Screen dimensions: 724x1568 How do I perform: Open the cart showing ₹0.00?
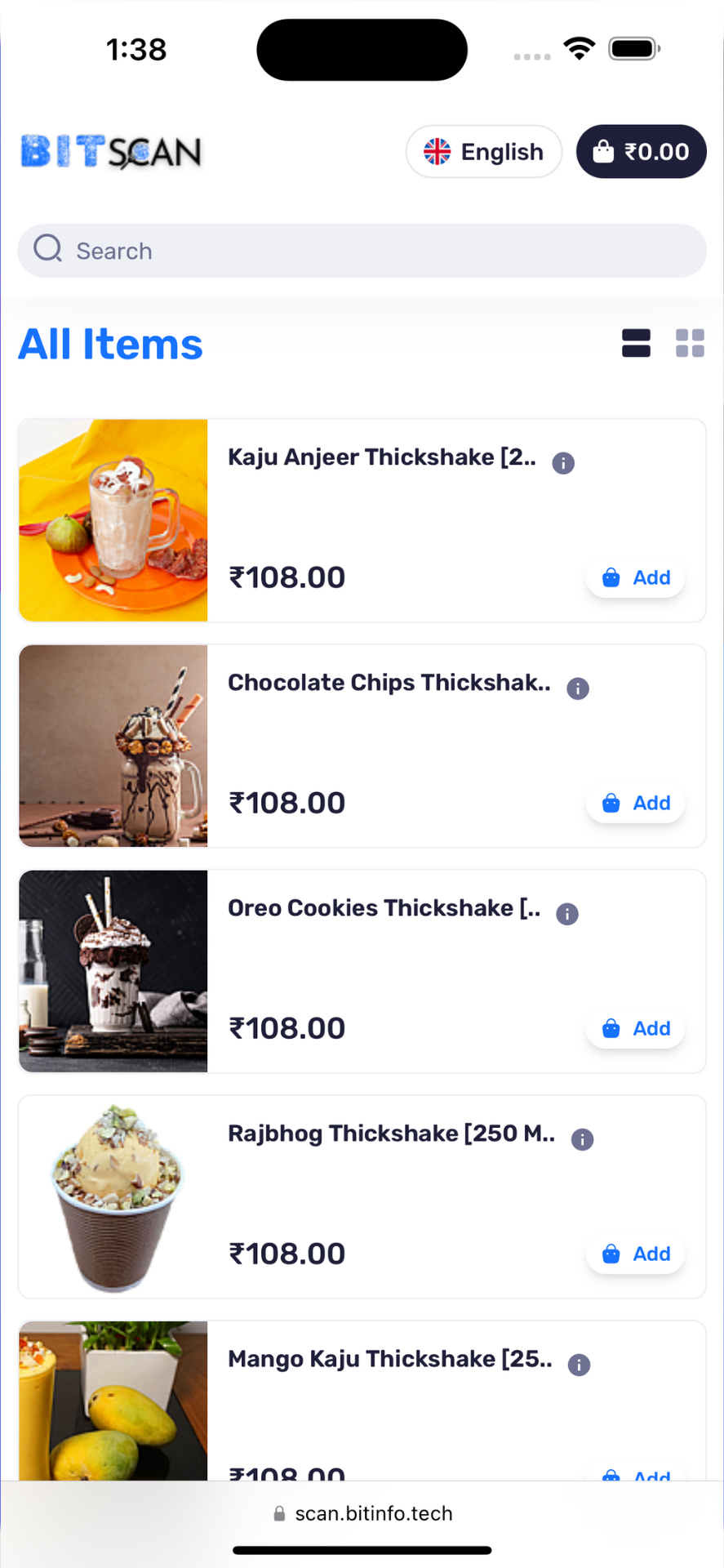coord(641,152)
